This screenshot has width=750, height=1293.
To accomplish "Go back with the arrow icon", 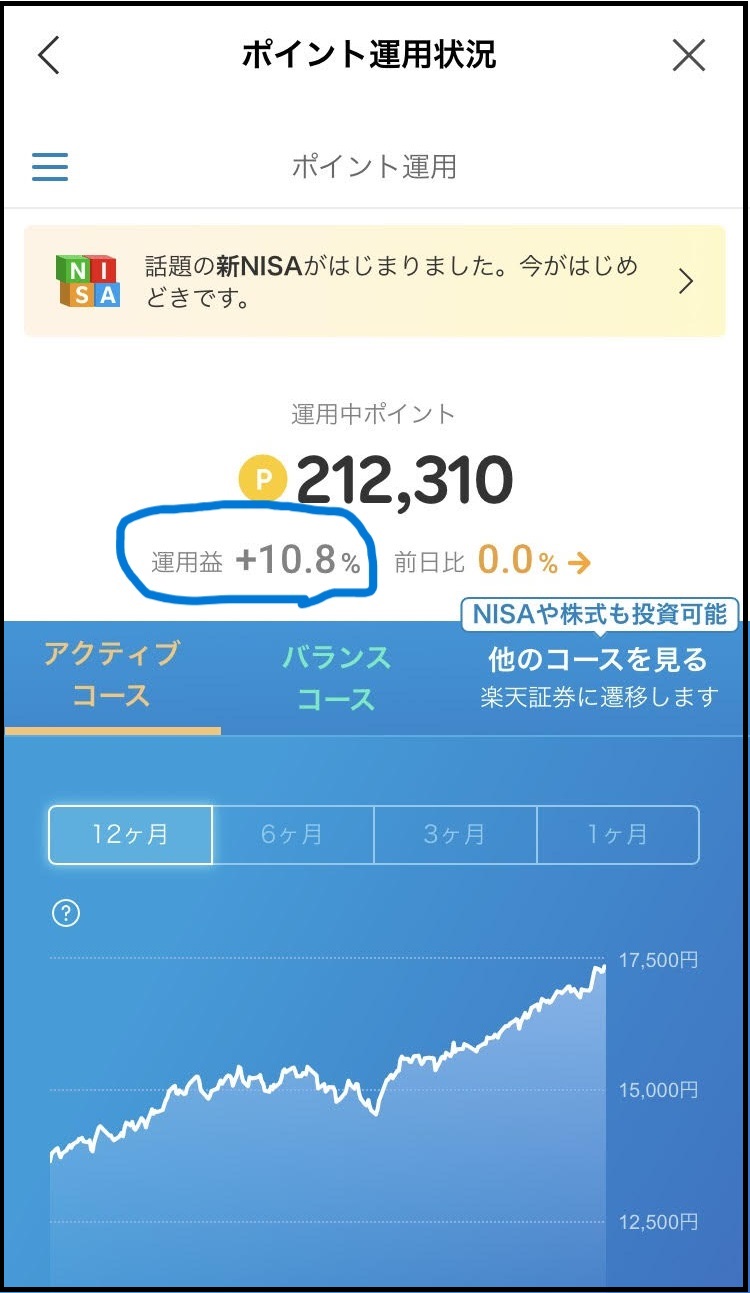I will tap(48, 56).
